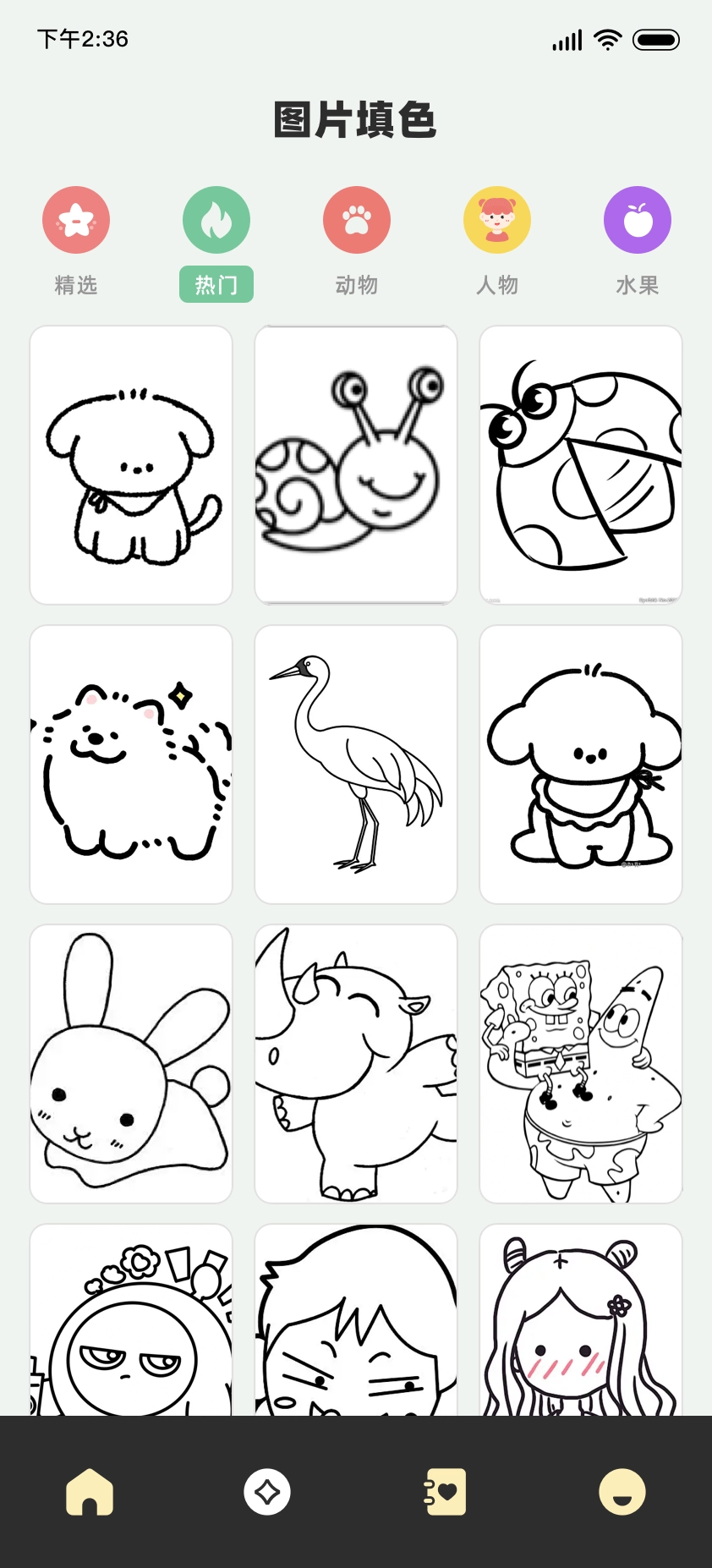Open the SpongeBob and Patrick coloring page
Image resolution: width=712 pixels, height=1568 pixels.
[580, 1062]
